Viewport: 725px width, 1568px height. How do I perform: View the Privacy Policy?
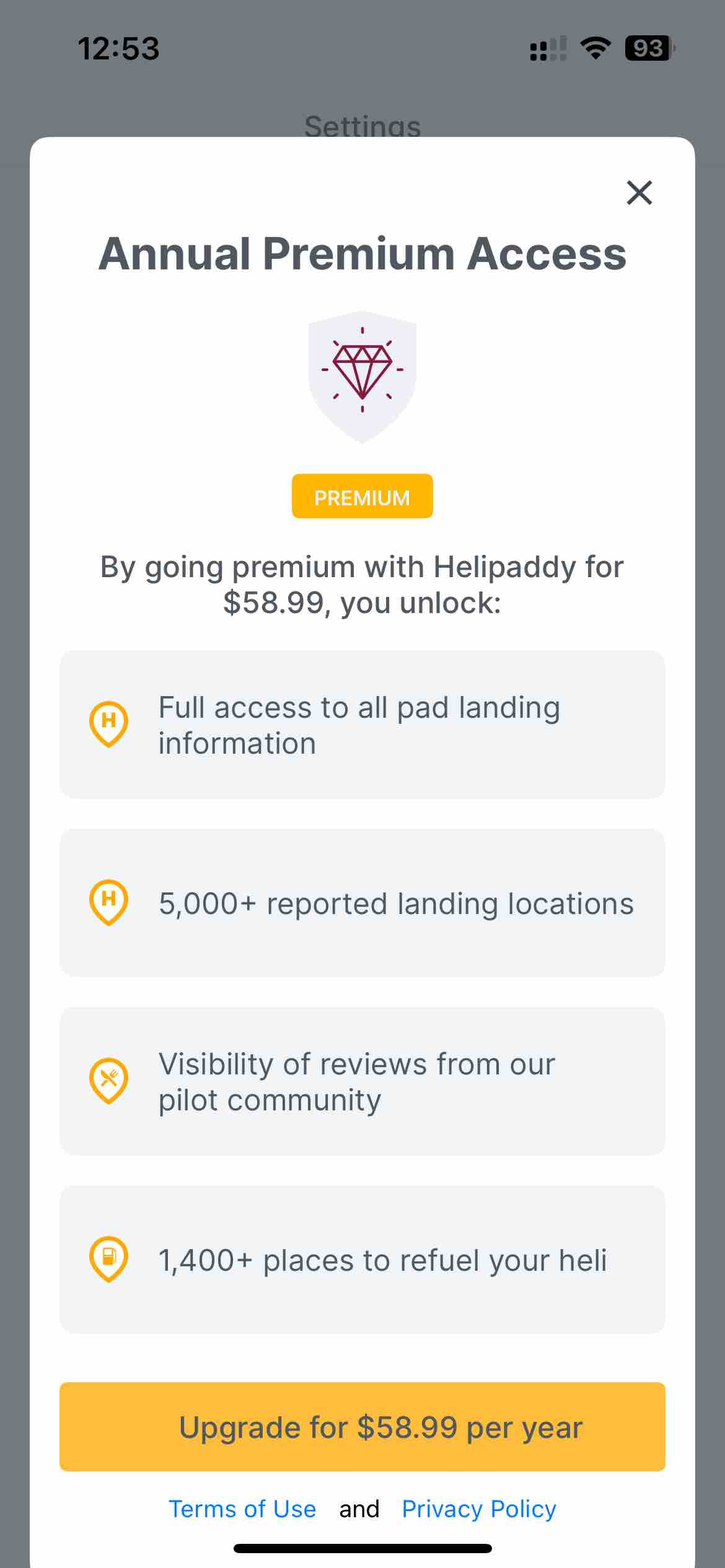[x=479, y=1509]
